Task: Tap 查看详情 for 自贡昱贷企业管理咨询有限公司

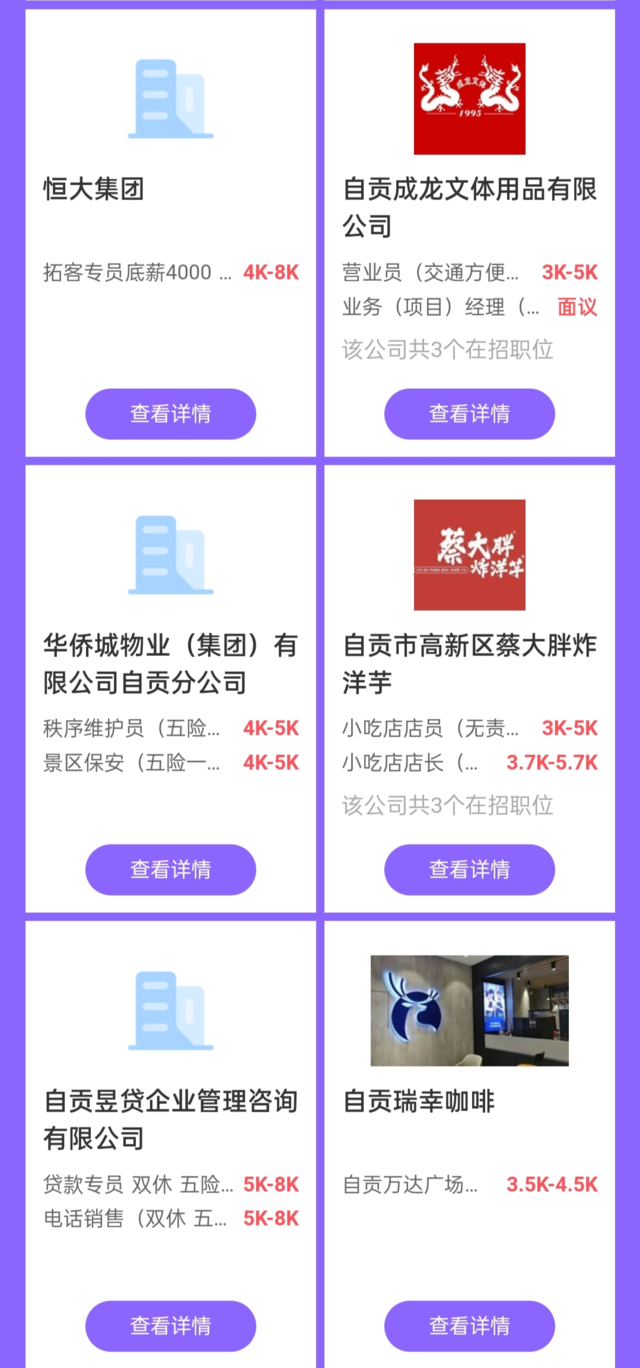Action: tap(170, 1326)
